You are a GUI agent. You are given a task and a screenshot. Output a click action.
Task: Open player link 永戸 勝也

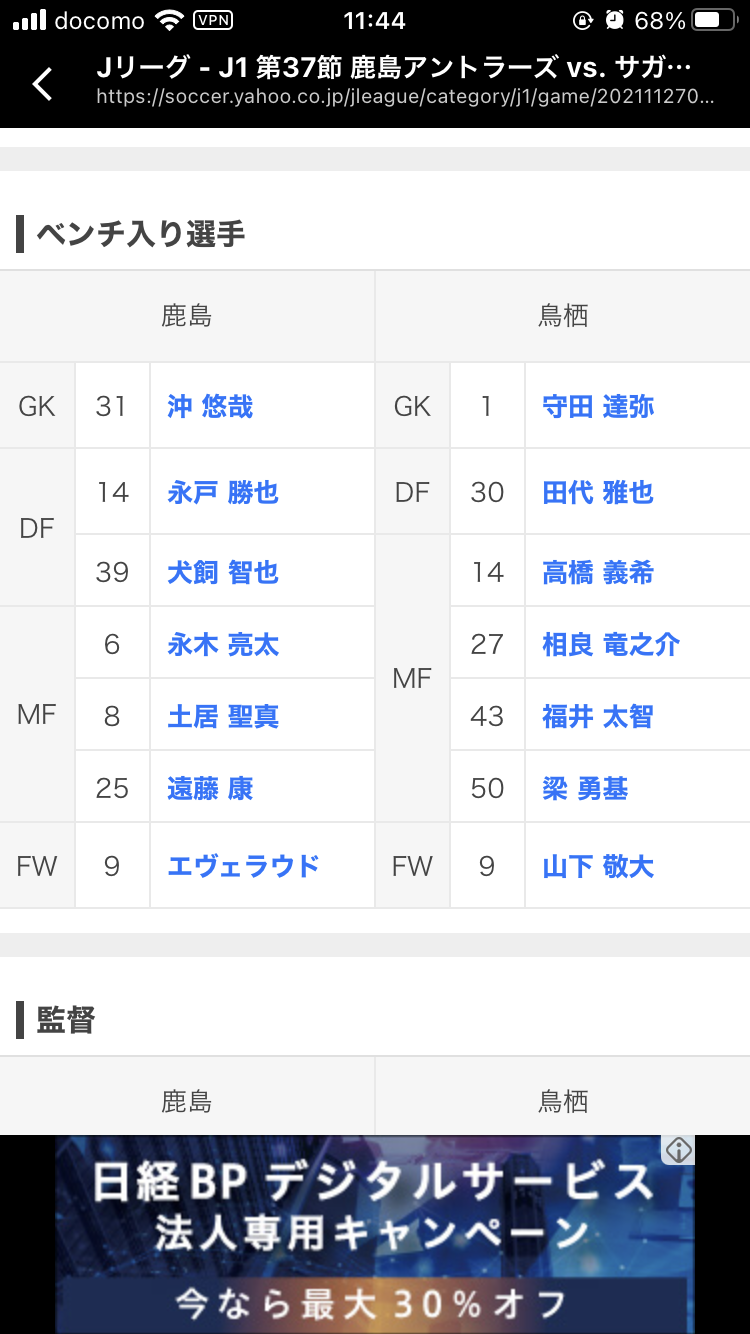coord(223,492)
